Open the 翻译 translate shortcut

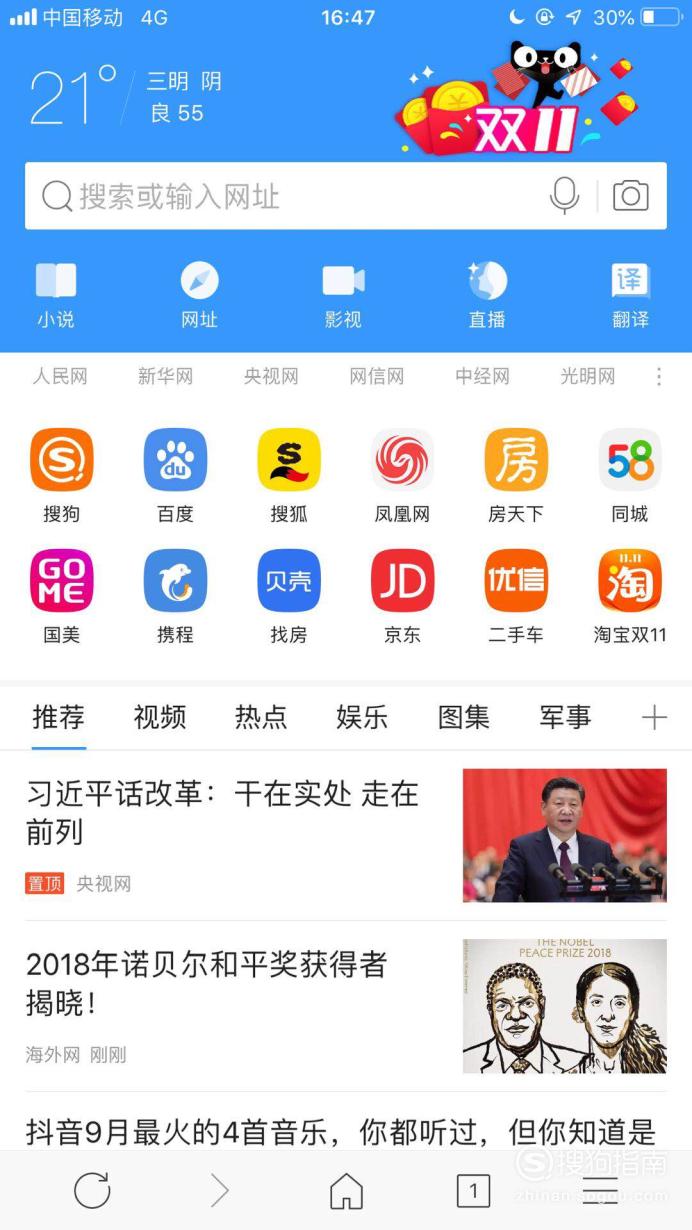coord(630,295)
